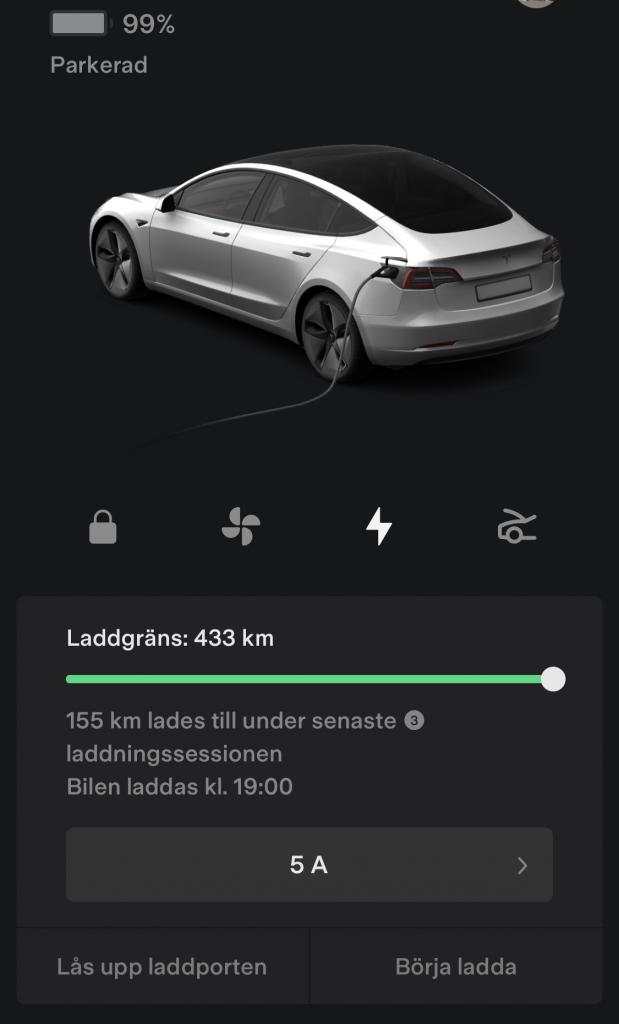Image resolution: width=619 pixels, height=1024 pixels.
Task: Open the frunk and trunk controls icon
Action: click(x=516, y=526)
